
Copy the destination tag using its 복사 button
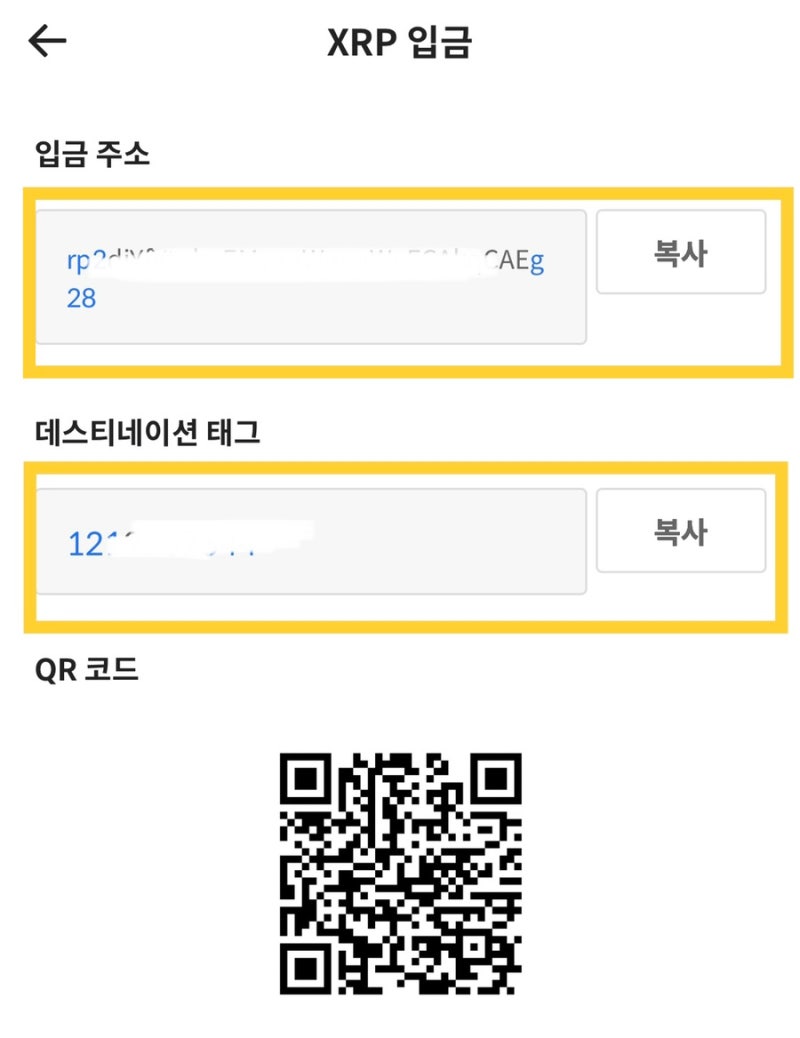pyautogui.click(x=681, y=532)
